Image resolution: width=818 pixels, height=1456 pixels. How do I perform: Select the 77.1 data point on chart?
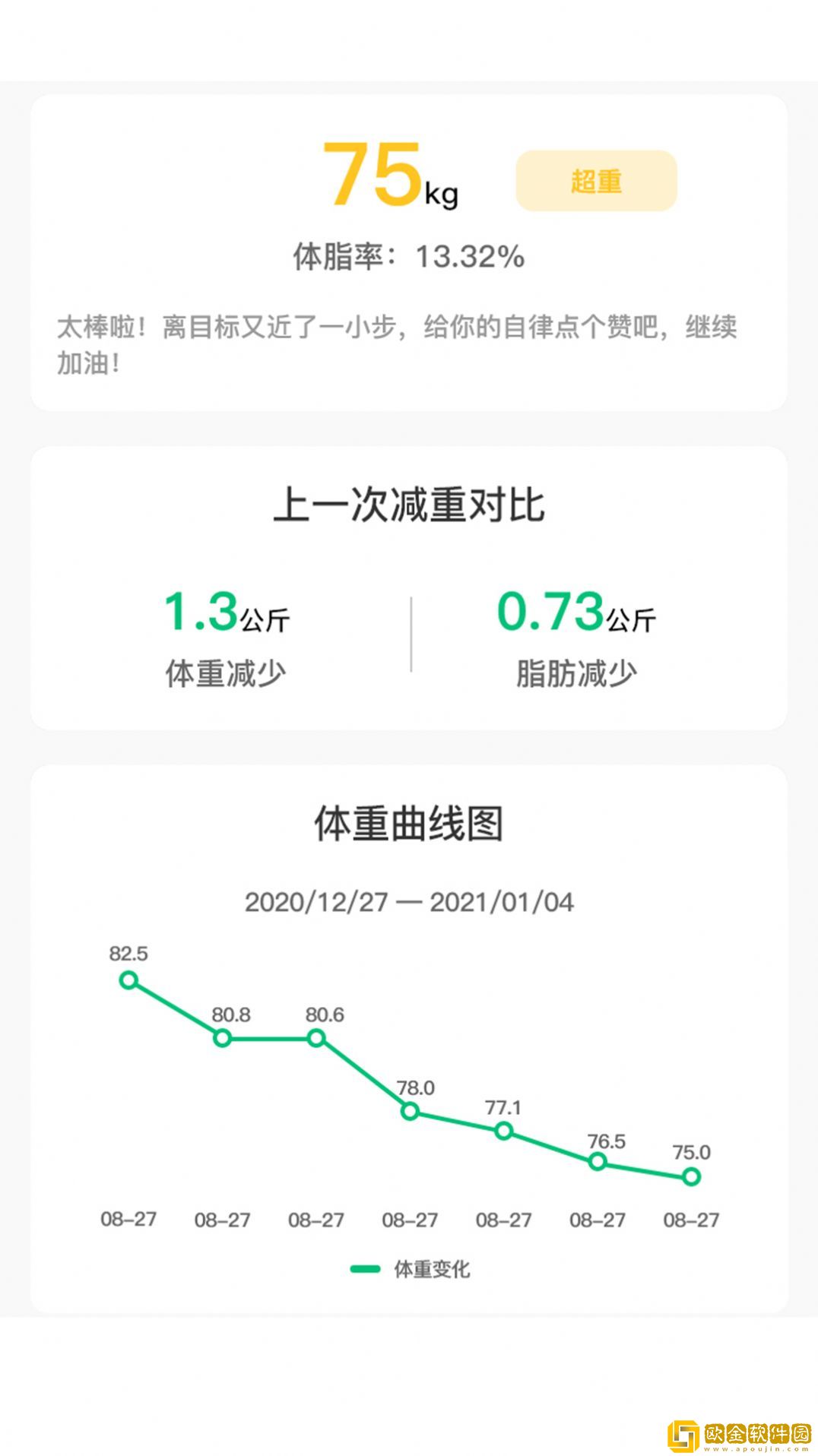click(x=503, y=1132)
